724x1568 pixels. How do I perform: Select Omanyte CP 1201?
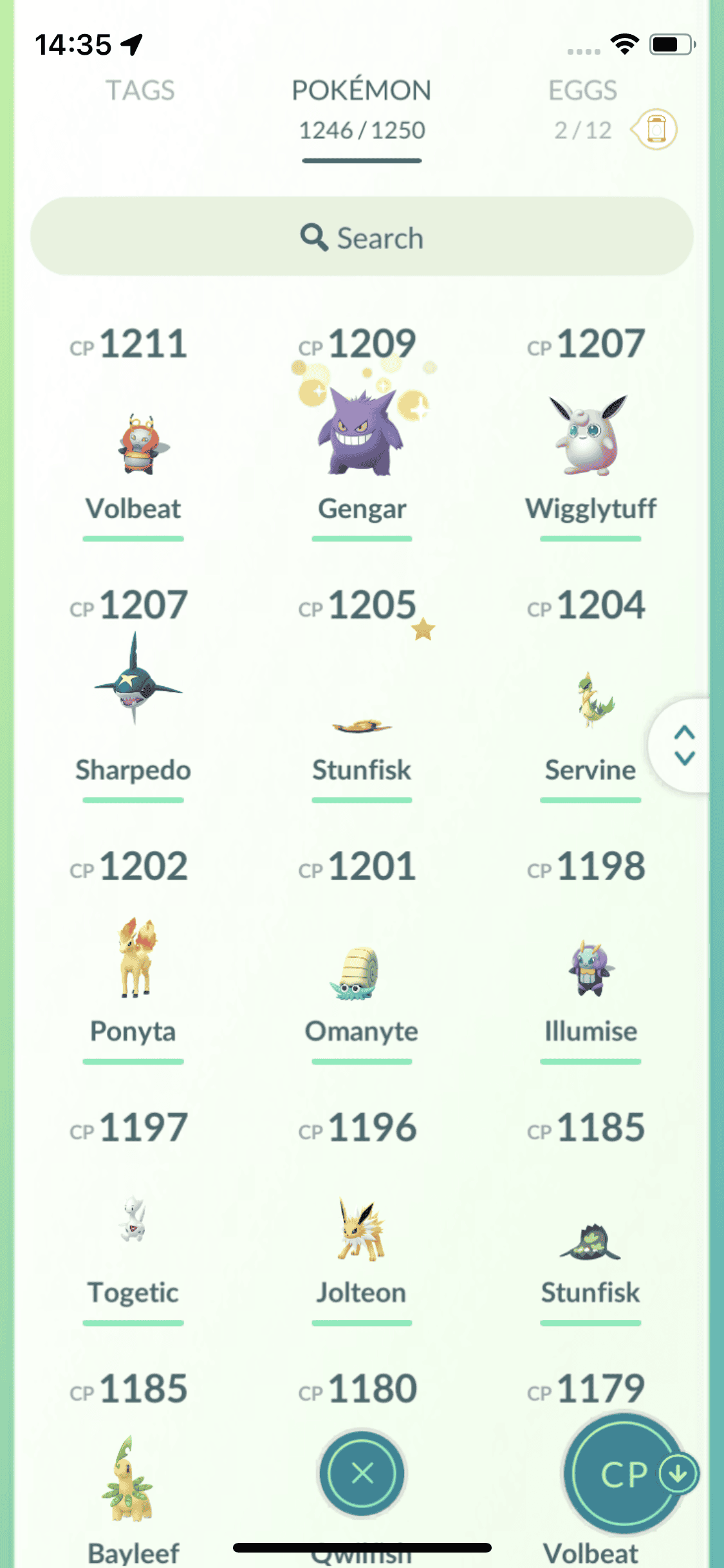(x=362, y=972)
